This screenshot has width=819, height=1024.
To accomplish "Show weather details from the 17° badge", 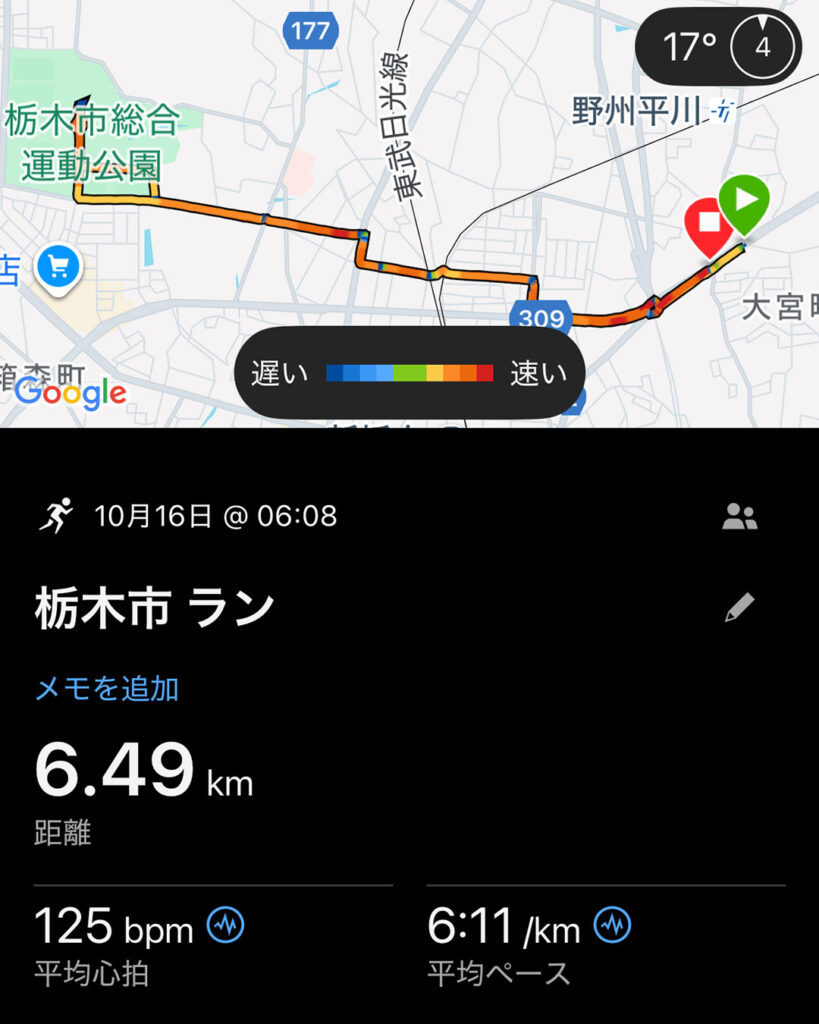I will [718, 46].
